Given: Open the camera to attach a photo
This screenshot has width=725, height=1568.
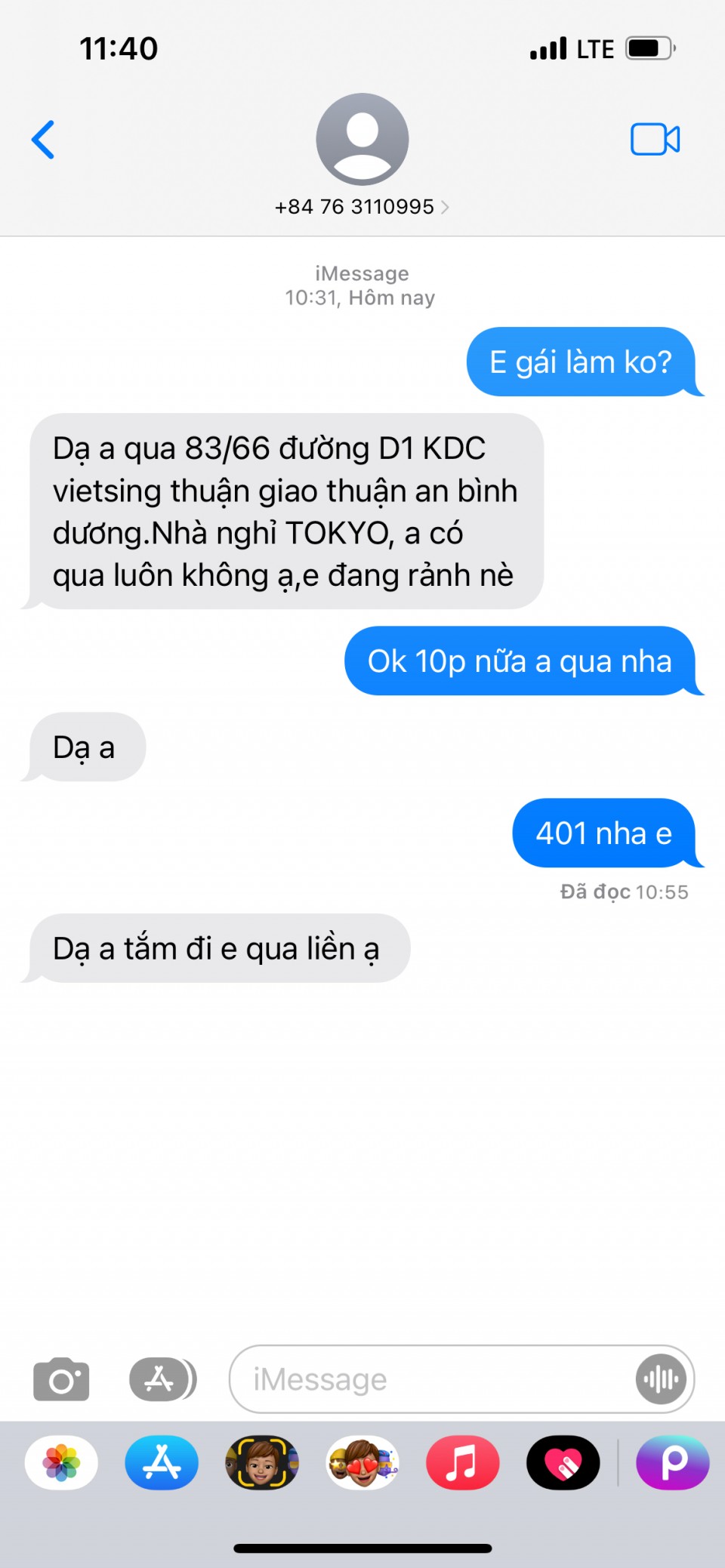Looking at the screenshot, I should [61, 1379].
